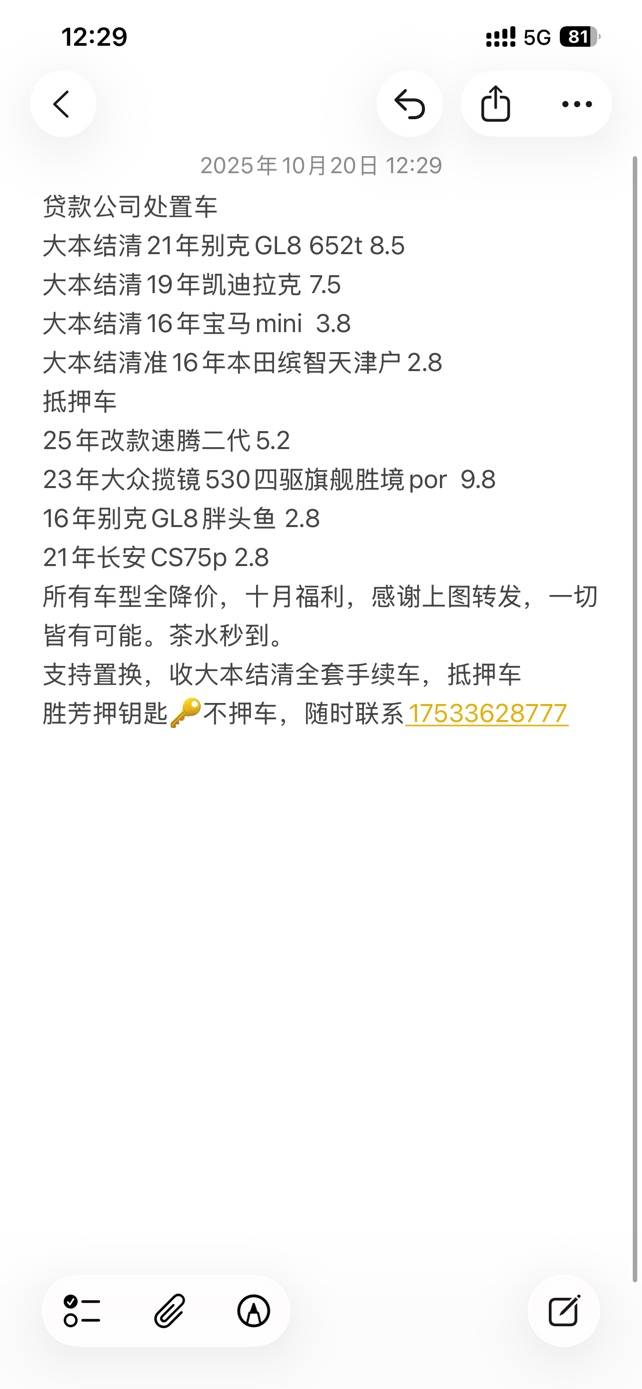Call the linked number 17533628777
This screenshot has height=1389, width=642.
487,714
